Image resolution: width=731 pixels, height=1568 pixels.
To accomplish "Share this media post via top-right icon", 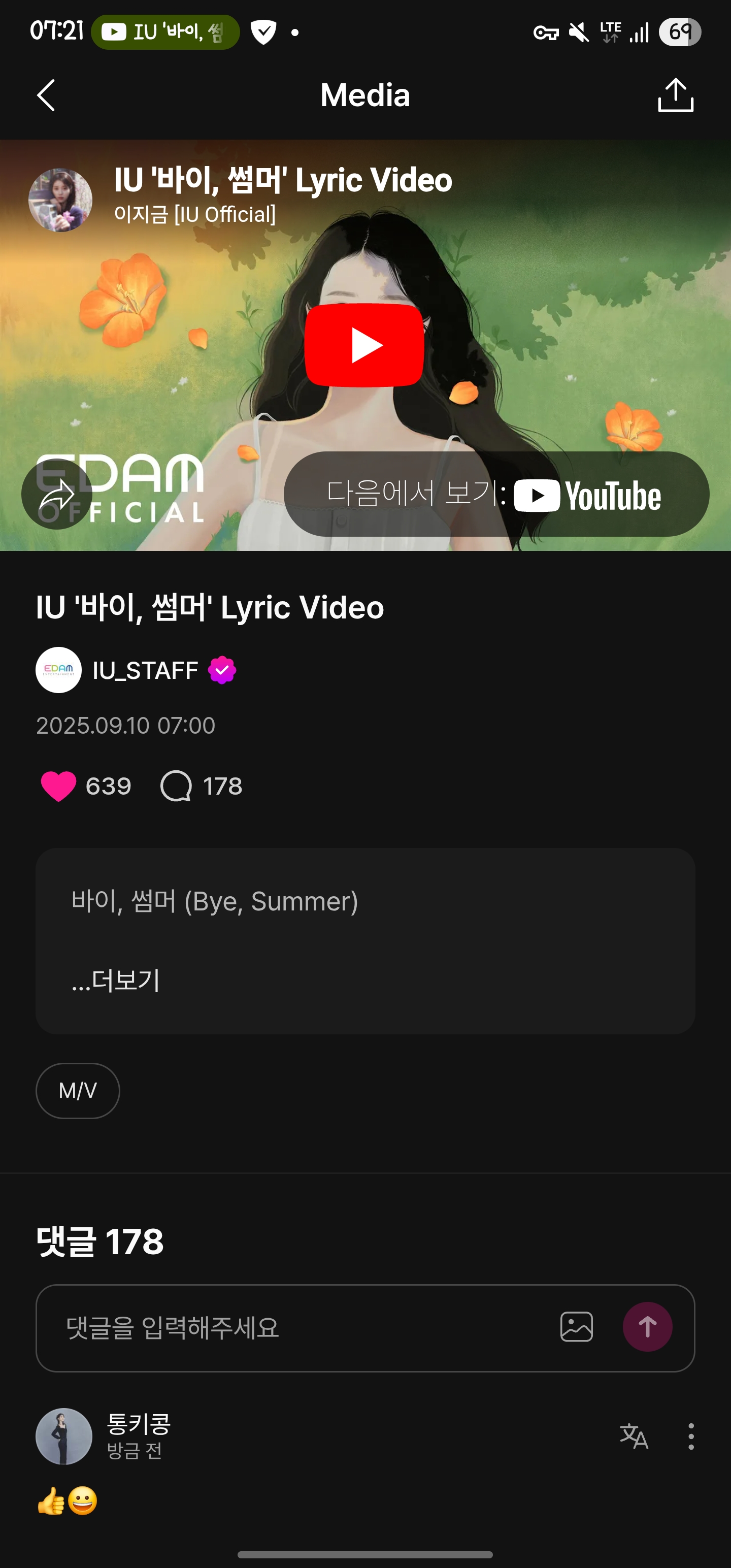I will [675, 95].
